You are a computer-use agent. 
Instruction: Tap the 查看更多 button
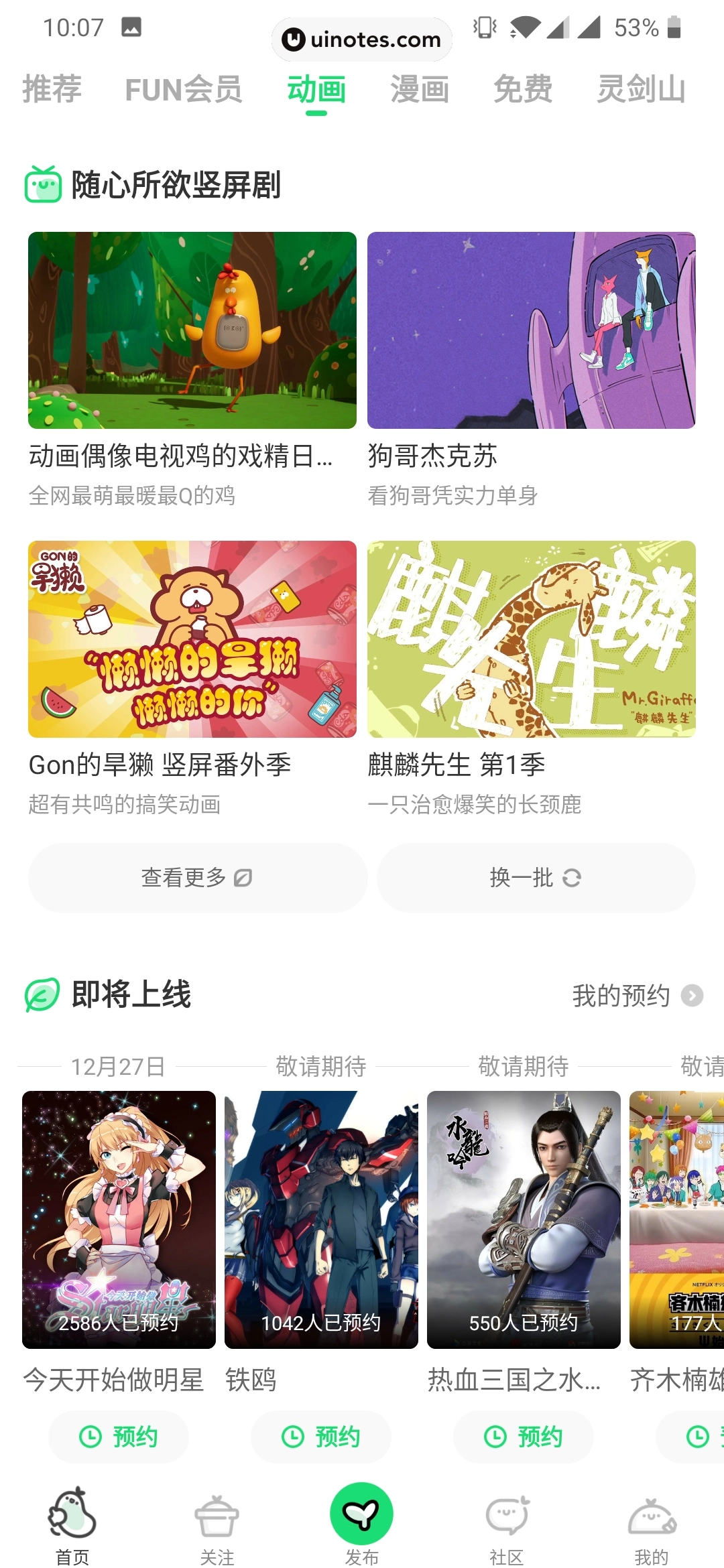point(197,877)
